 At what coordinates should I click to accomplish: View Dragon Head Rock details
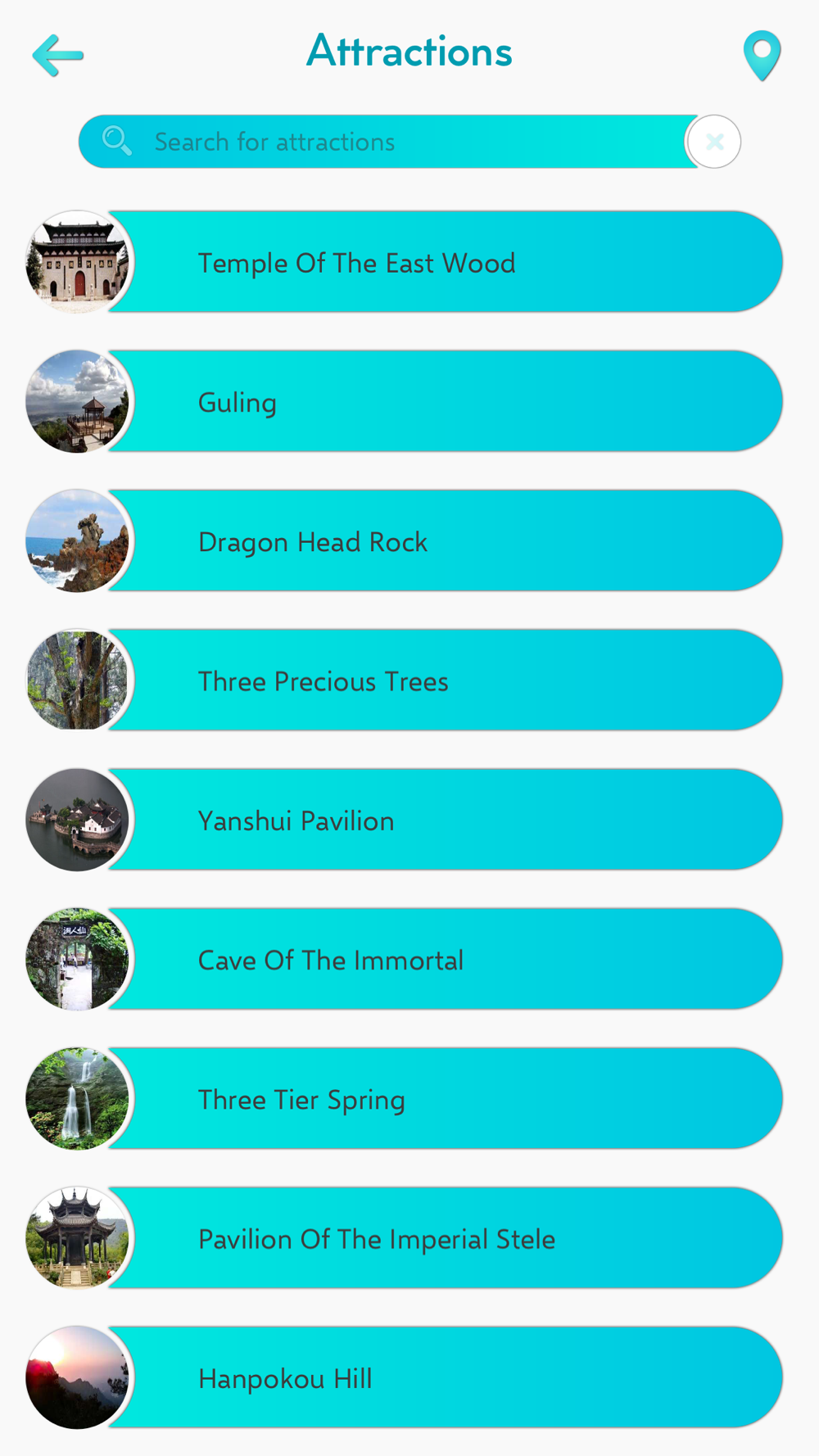[x=442, y=541]
